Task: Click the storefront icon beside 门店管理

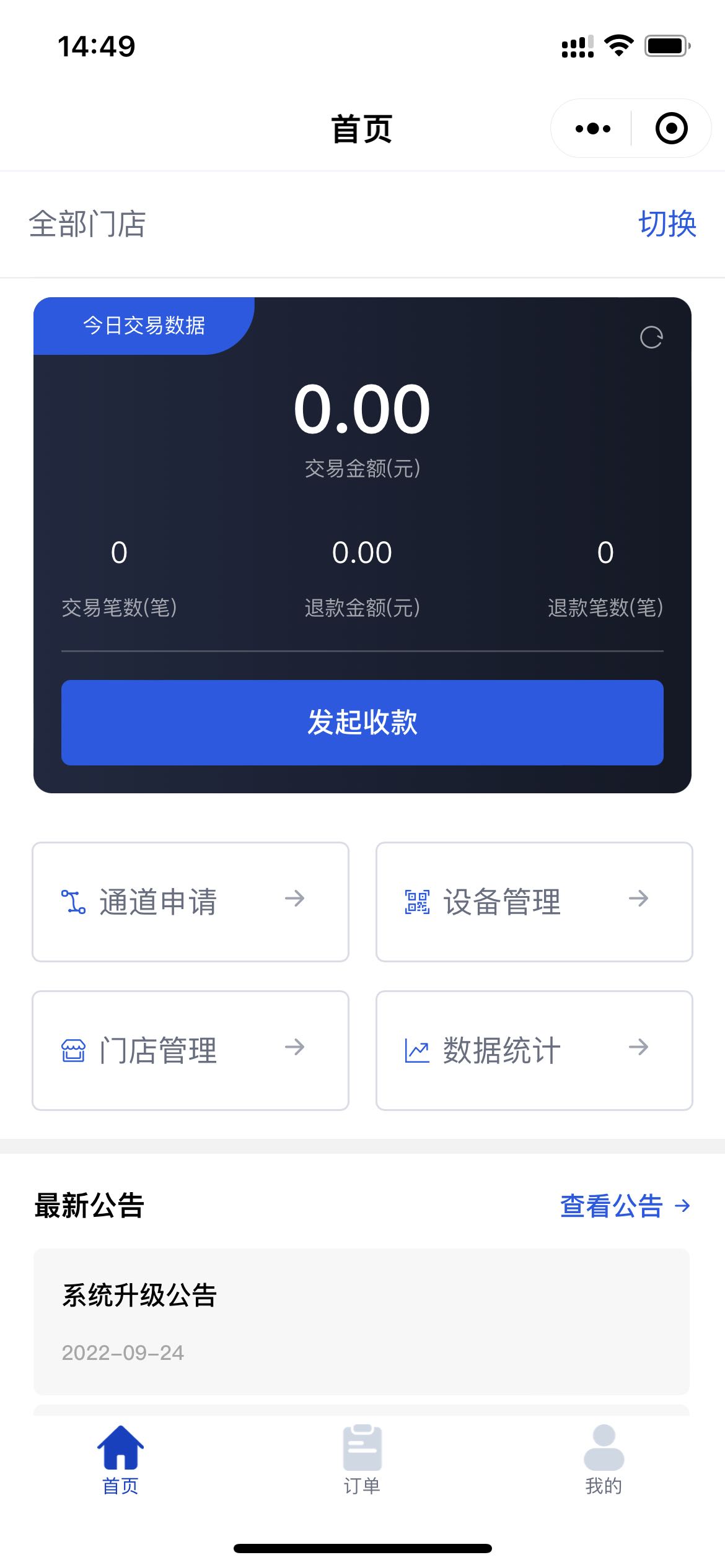Action: (x=74, y=1048)
